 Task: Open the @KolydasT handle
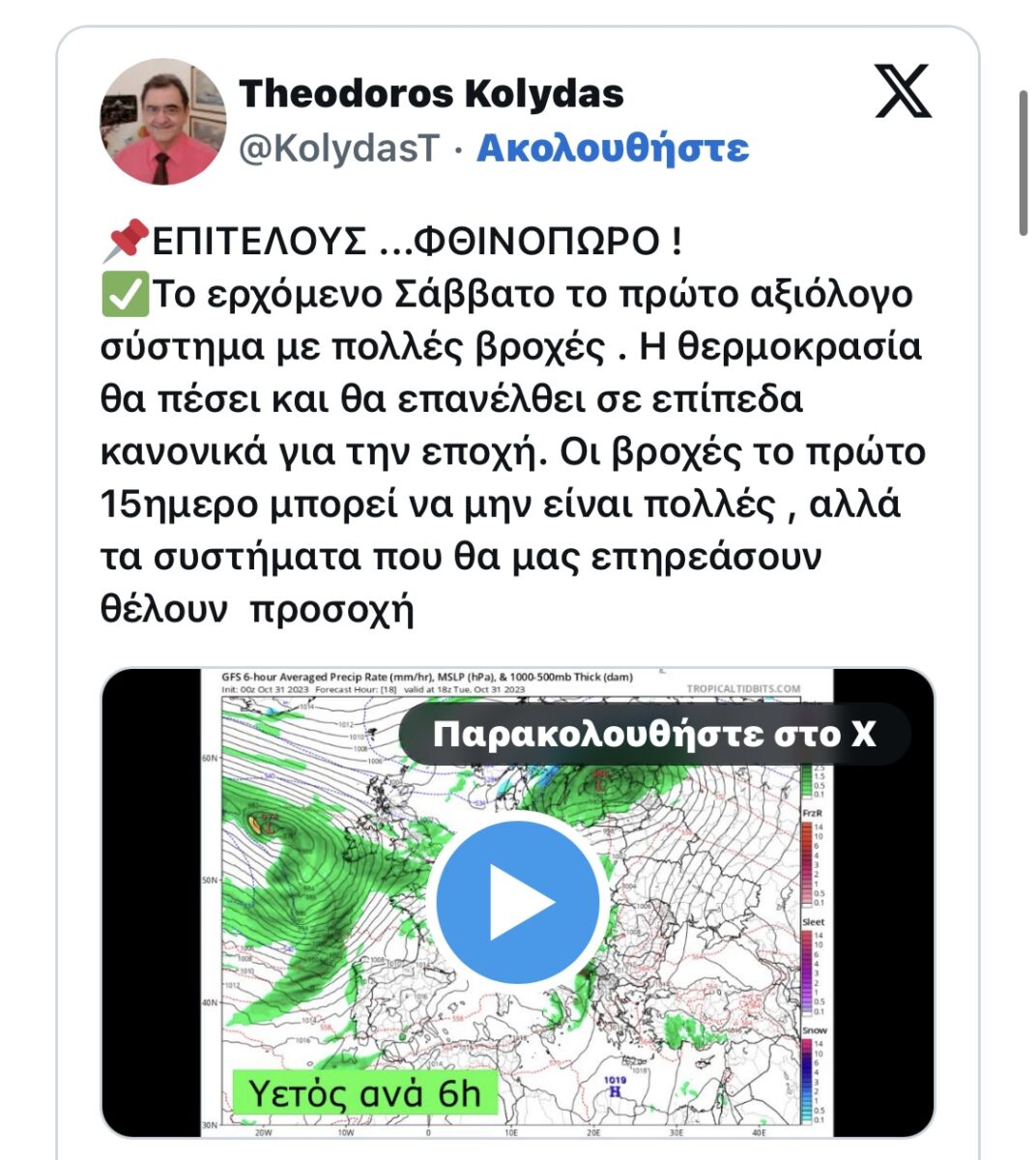pyautogui.click(x=339, y=149)
